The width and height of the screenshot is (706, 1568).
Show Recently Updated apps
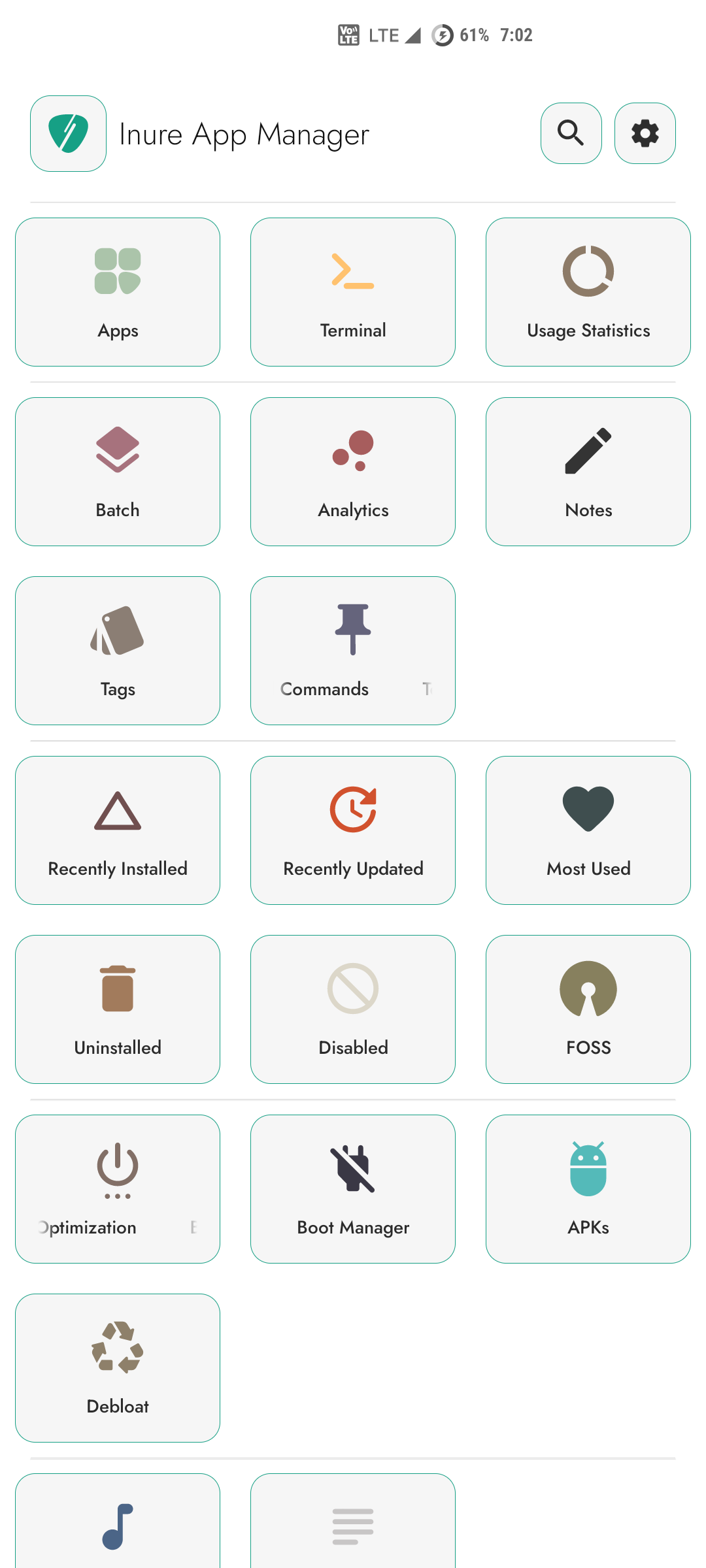tap(353, 830)
